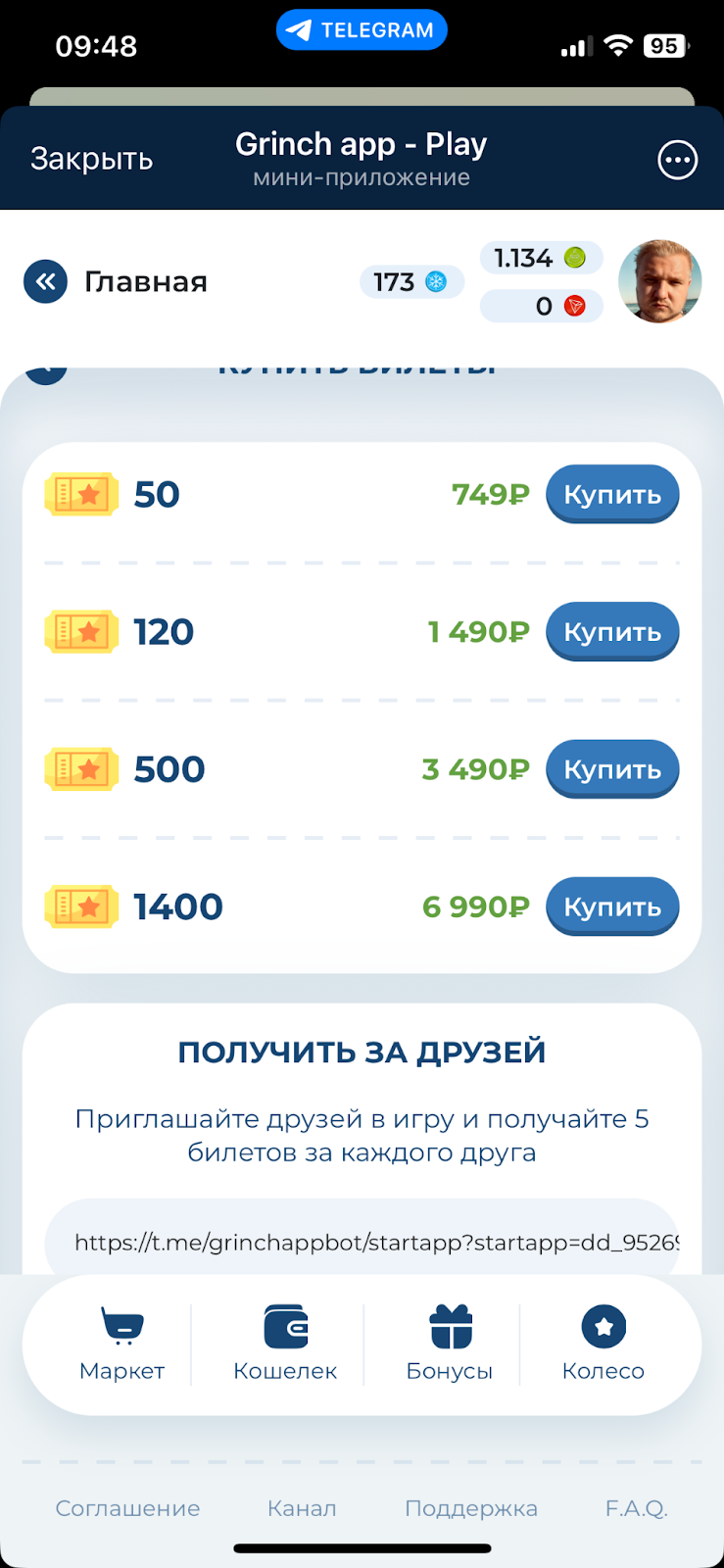Open the three-dot options menu
724x1568 pixels.
point(677,160)
